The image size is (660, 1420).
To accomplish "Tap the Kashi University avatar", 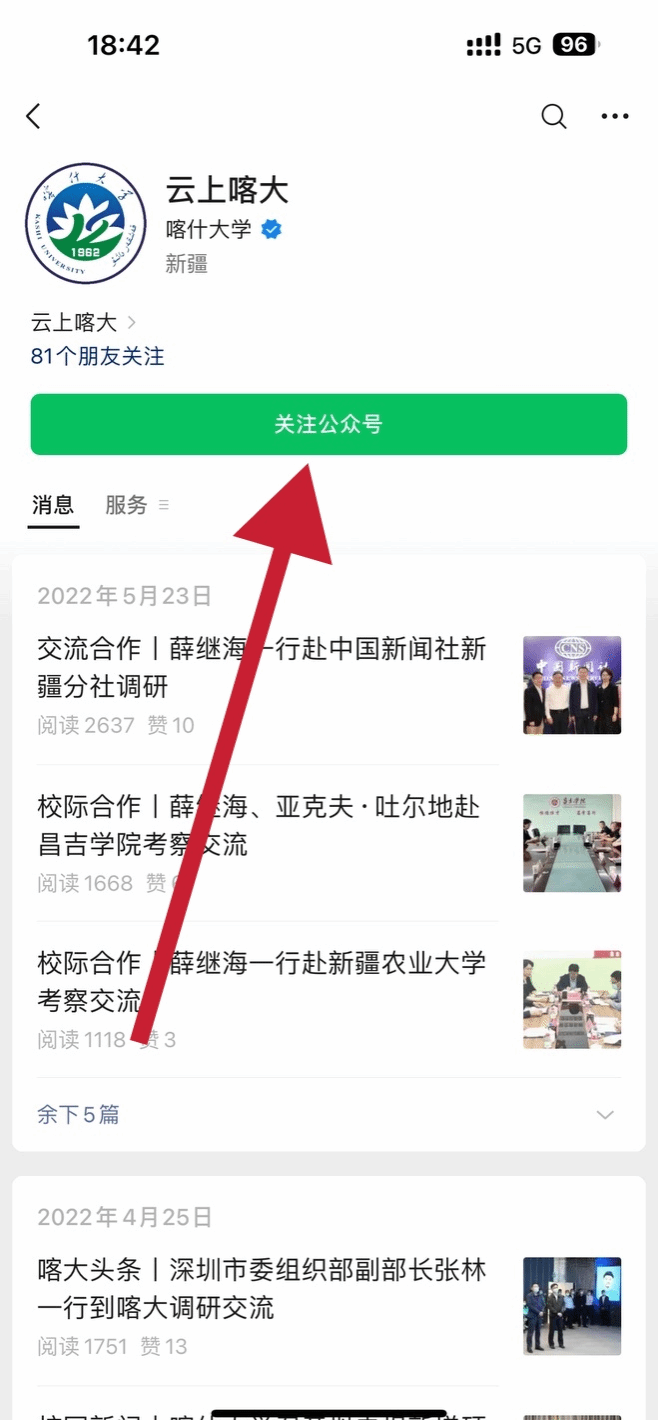I will pyautogui.click(x=86, y=224).
